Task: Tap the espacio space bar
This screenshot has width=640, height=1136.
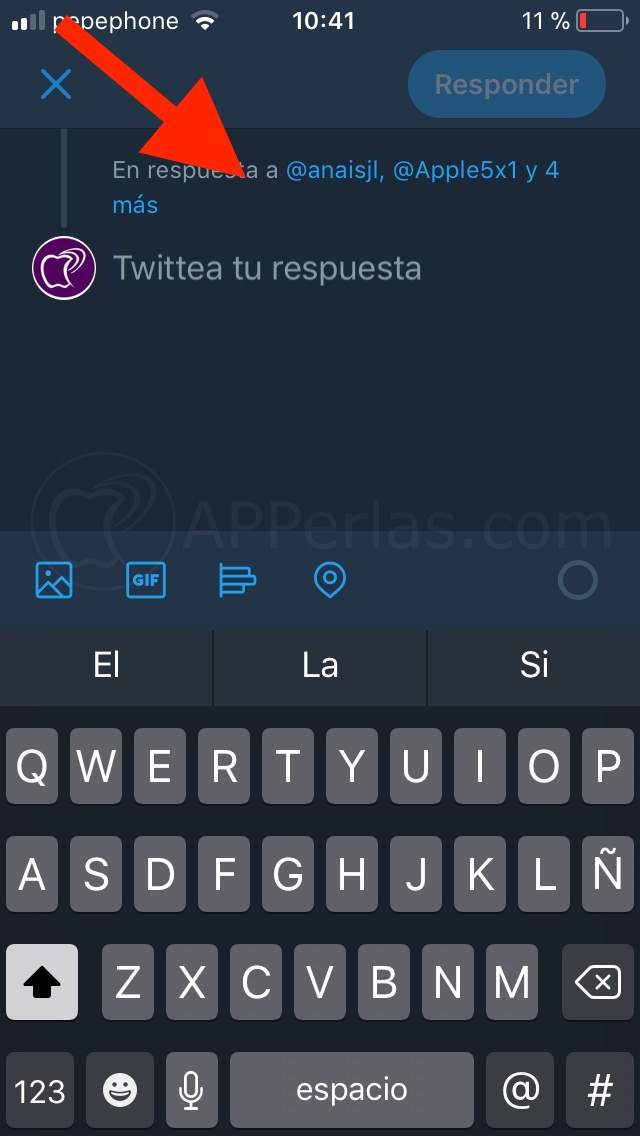Action: coord(352,1090)
